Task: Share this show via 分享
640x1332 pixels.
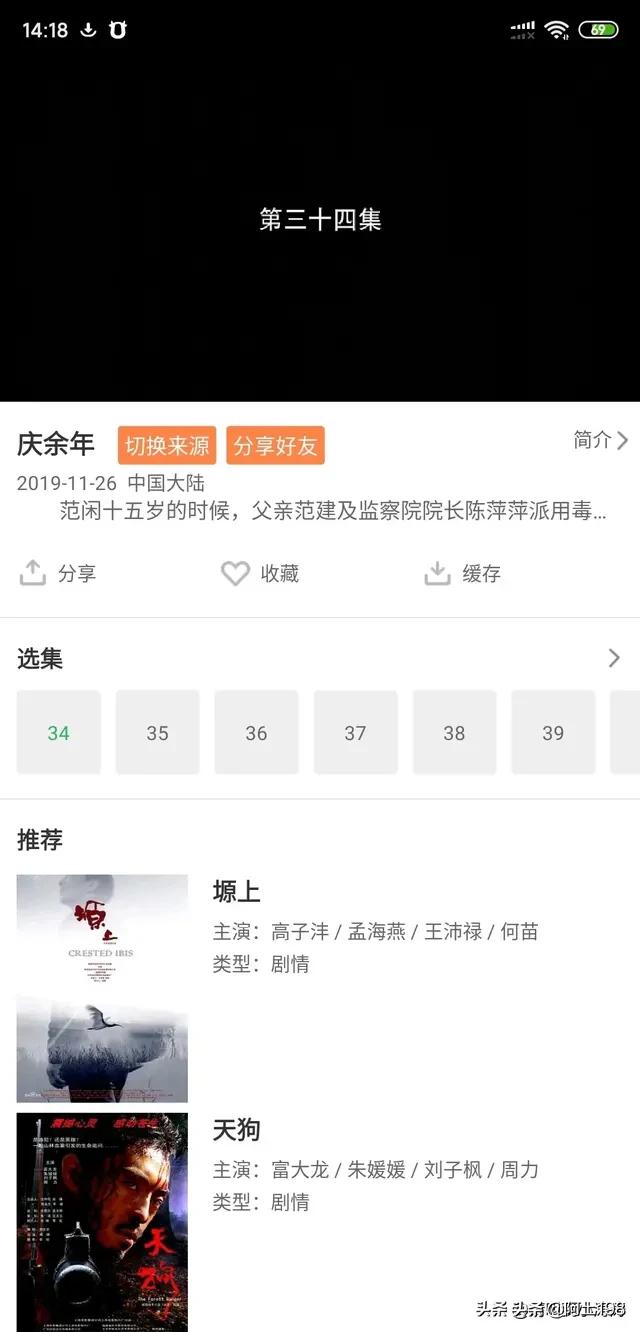Action: [x=58, y=573]
